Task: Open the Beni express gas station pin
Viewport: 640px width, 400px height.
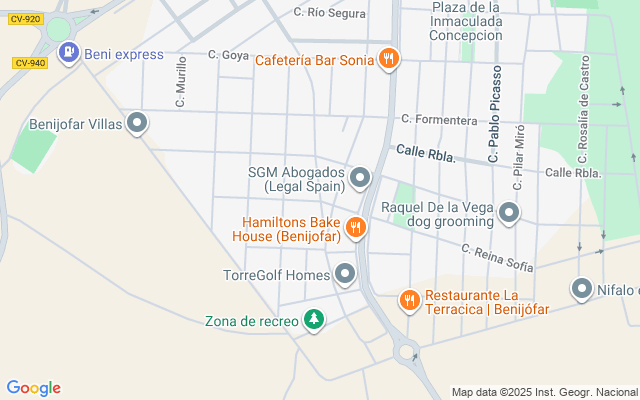Action: [x=69, y=53]
